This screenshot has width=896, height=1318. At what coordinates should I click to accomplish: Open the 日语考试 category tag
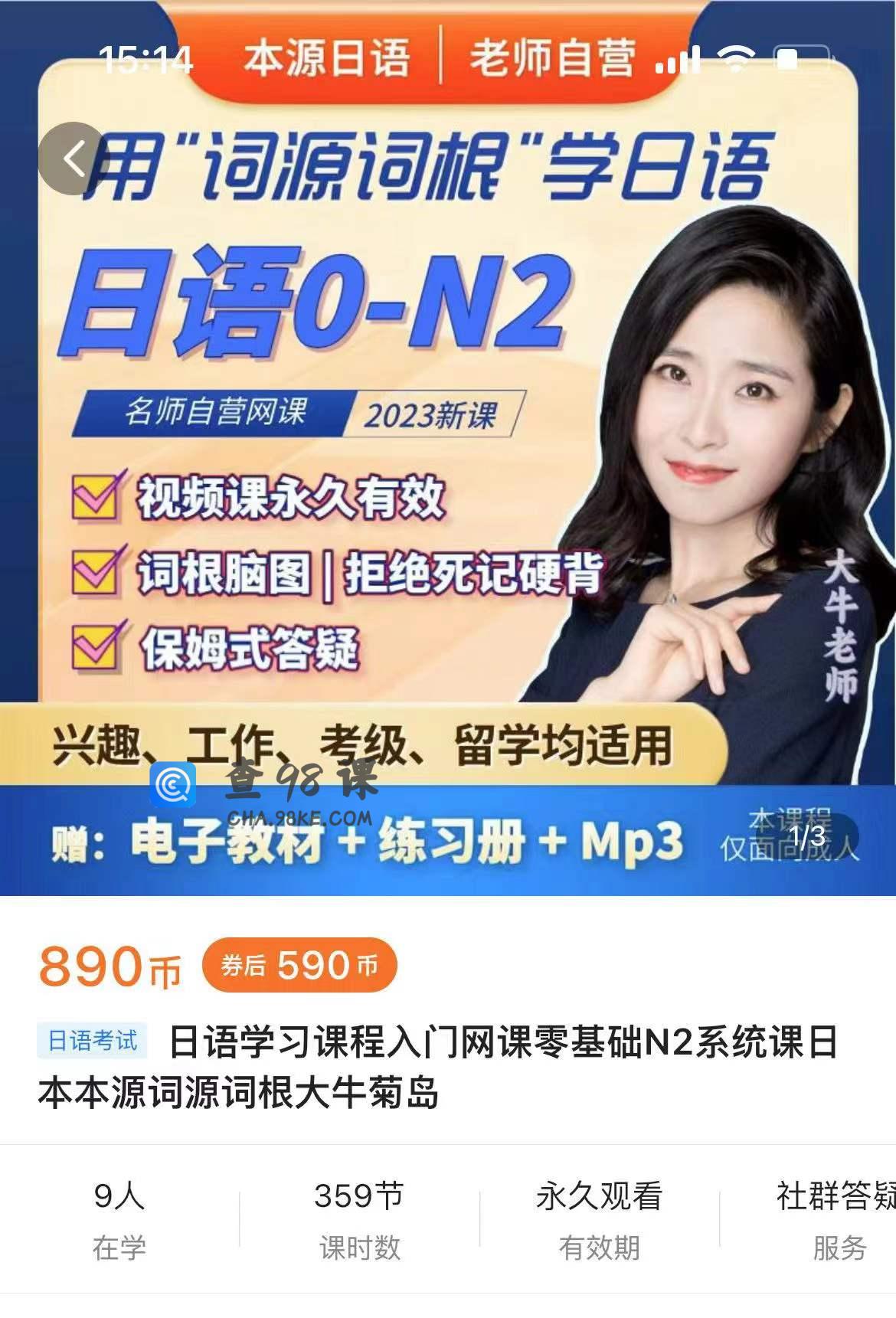(x=93, y=1041)
